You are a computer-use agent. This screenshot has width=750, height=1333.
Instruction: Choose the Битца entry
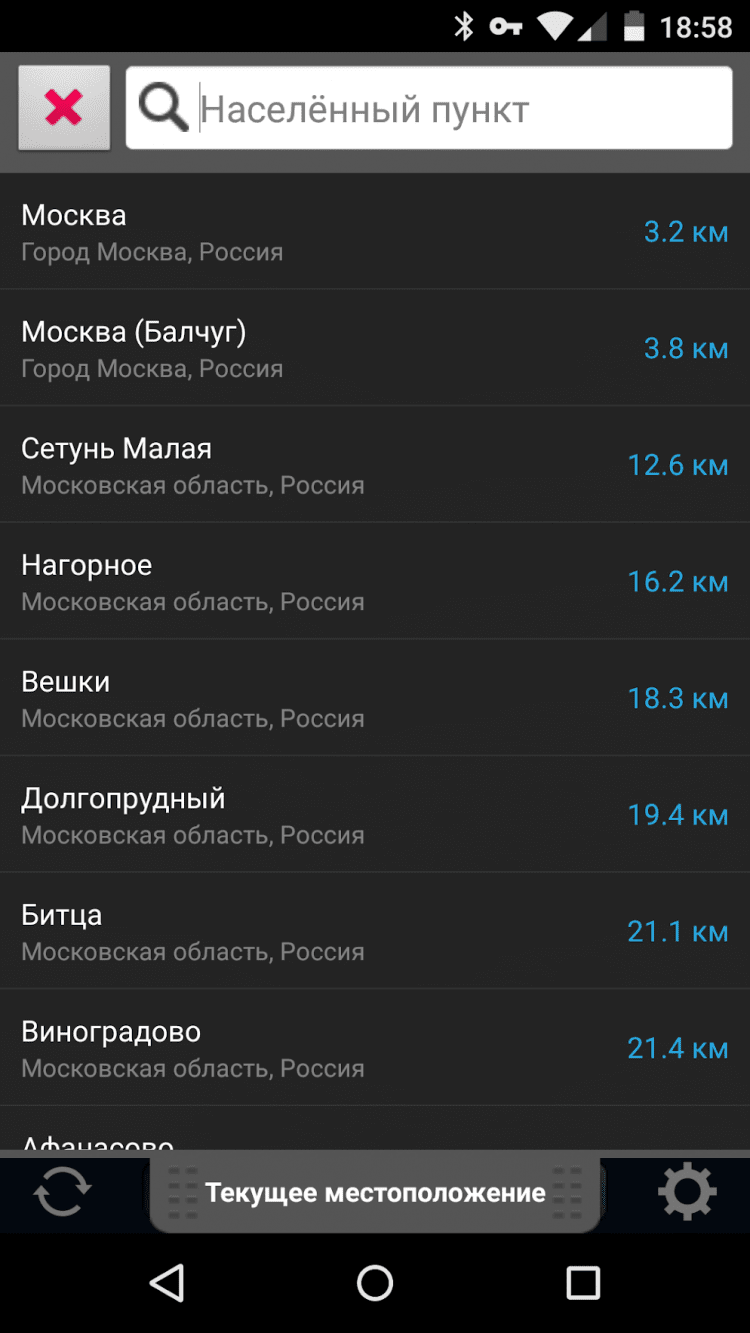pos(374,931)
